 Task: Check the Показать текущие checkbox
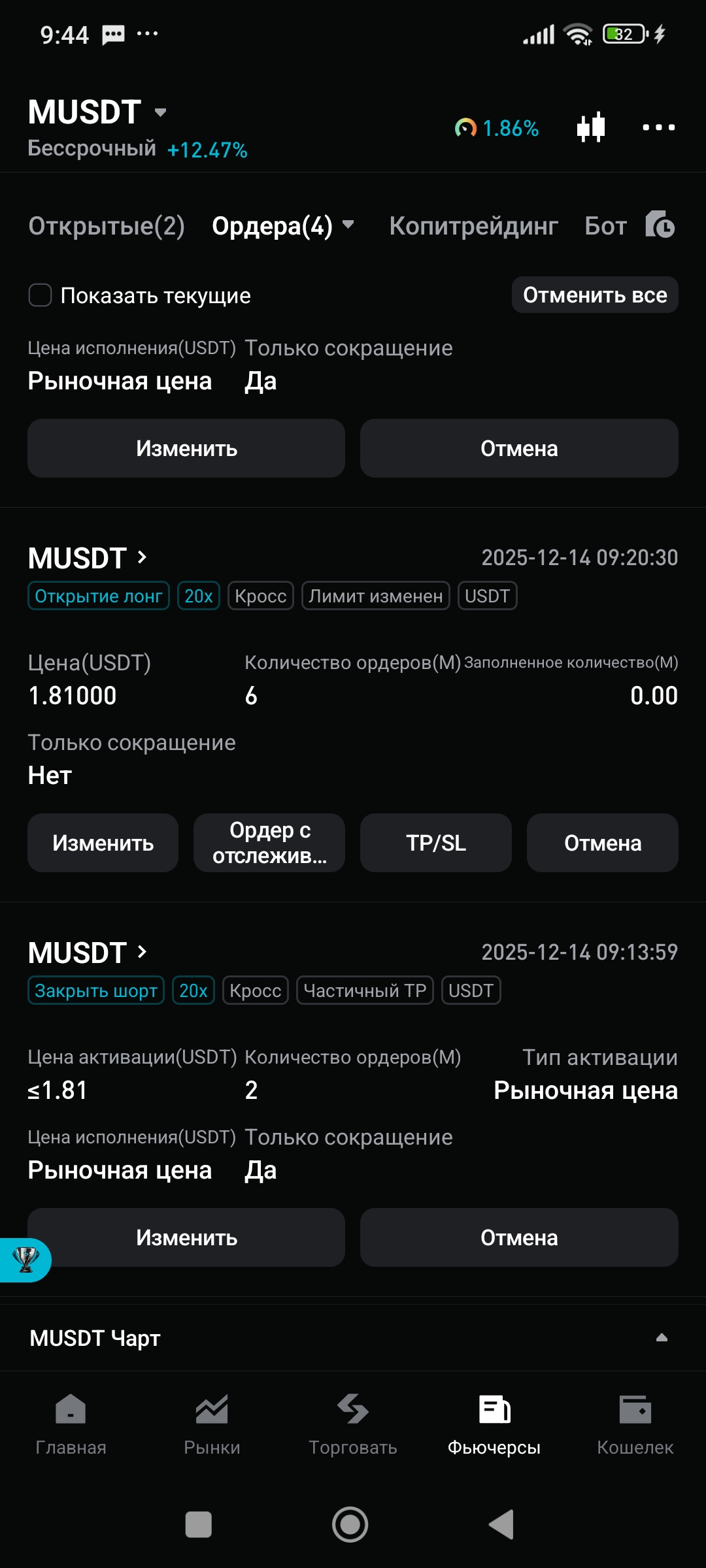point(41,295)
